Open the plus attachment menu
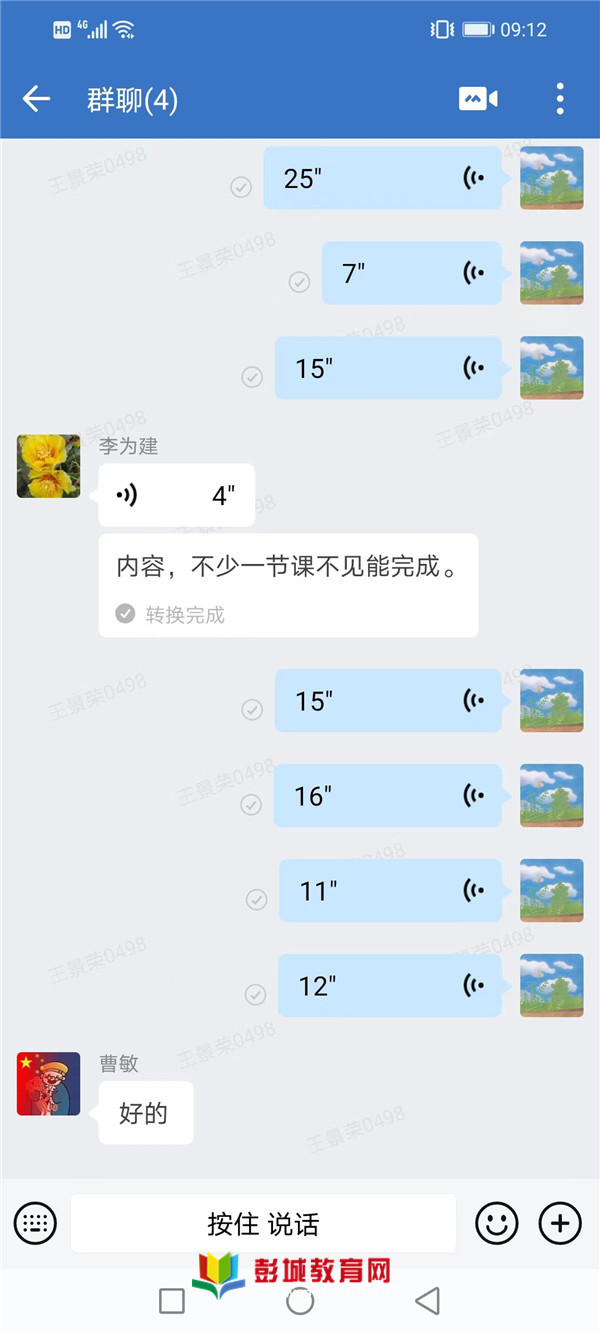Viewport: 600px width, 1333px height. pyautogui.click(x=560, y=1223)
